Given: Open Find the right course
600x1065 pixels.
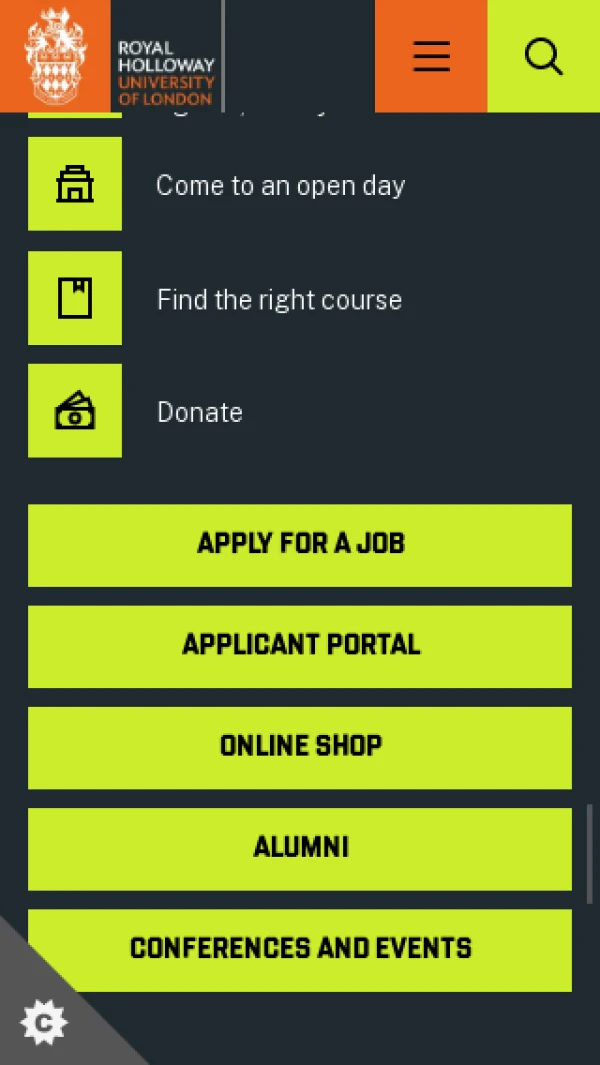Looking at the screenshot, I should (x=279, y=299).
